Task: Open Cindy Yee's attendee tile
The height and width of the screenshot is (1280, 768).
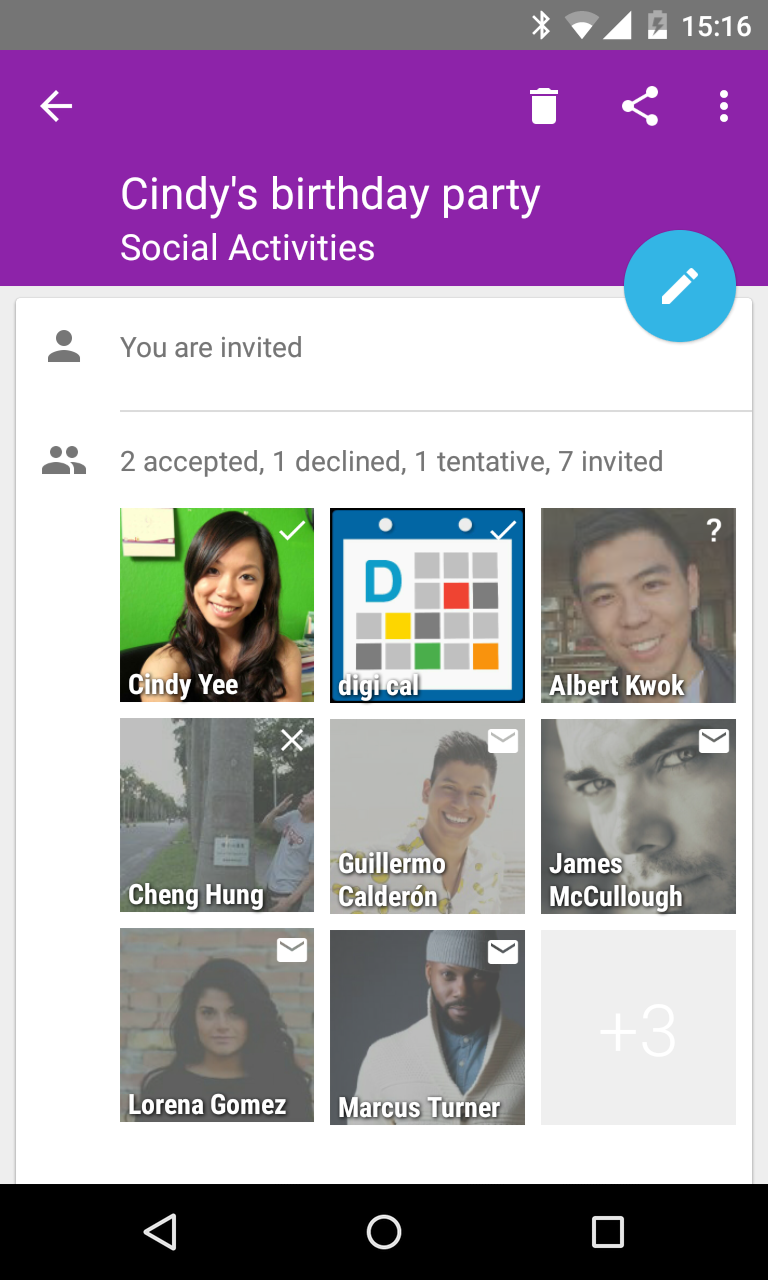Action: coord(217,605)
